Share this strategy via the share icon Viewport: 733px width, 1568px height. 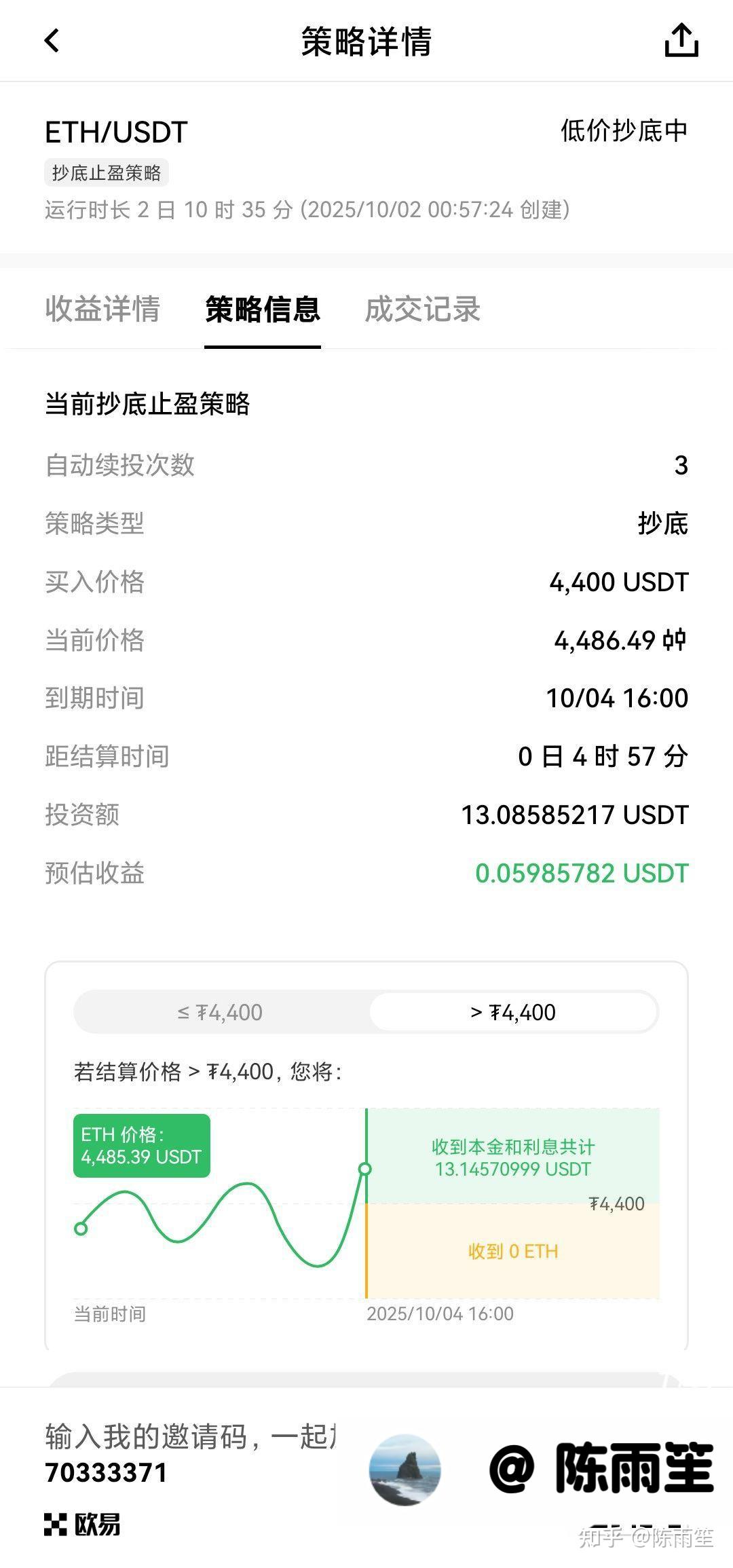681,41
